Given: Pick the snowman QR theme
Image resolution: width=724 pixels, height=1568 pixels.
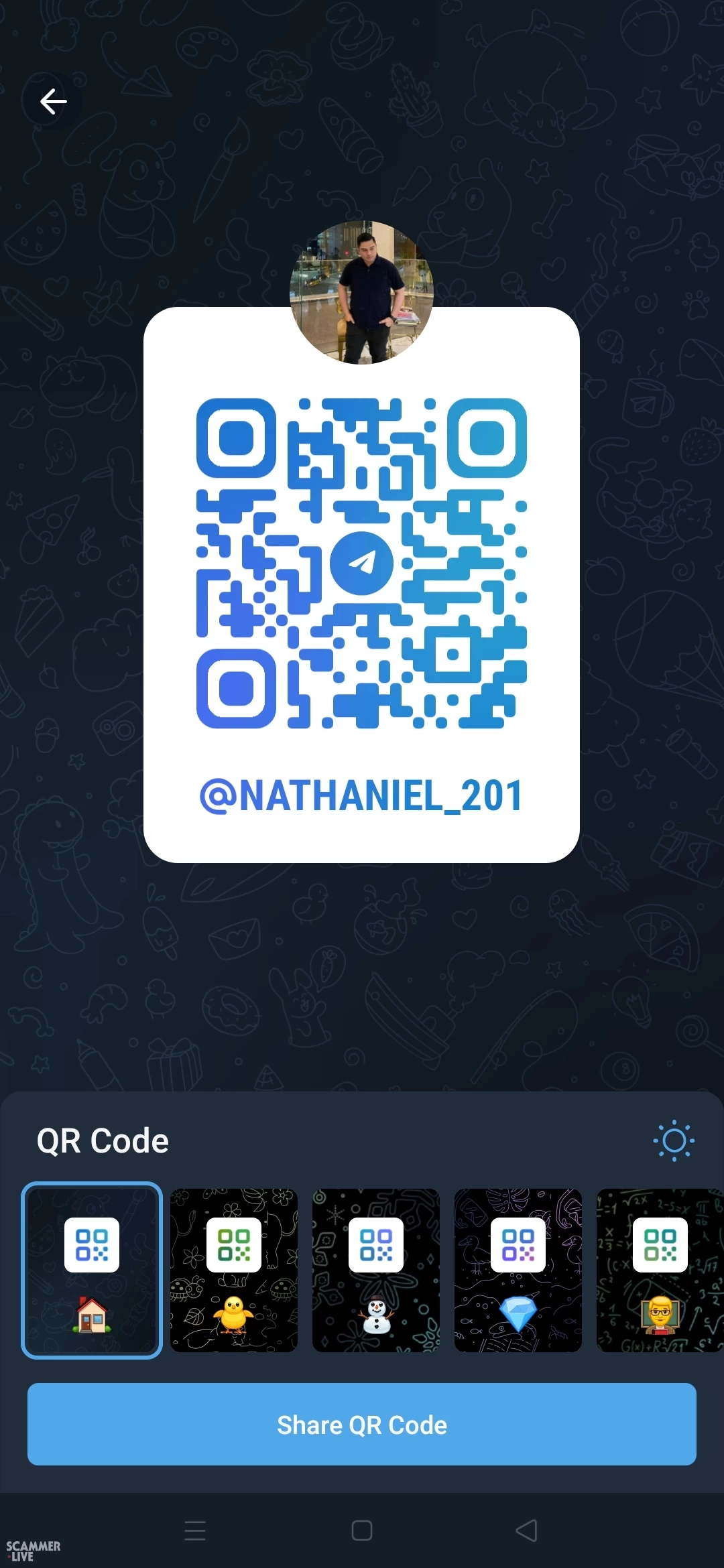Looking at the screenshot, I should click(376, 1270).
